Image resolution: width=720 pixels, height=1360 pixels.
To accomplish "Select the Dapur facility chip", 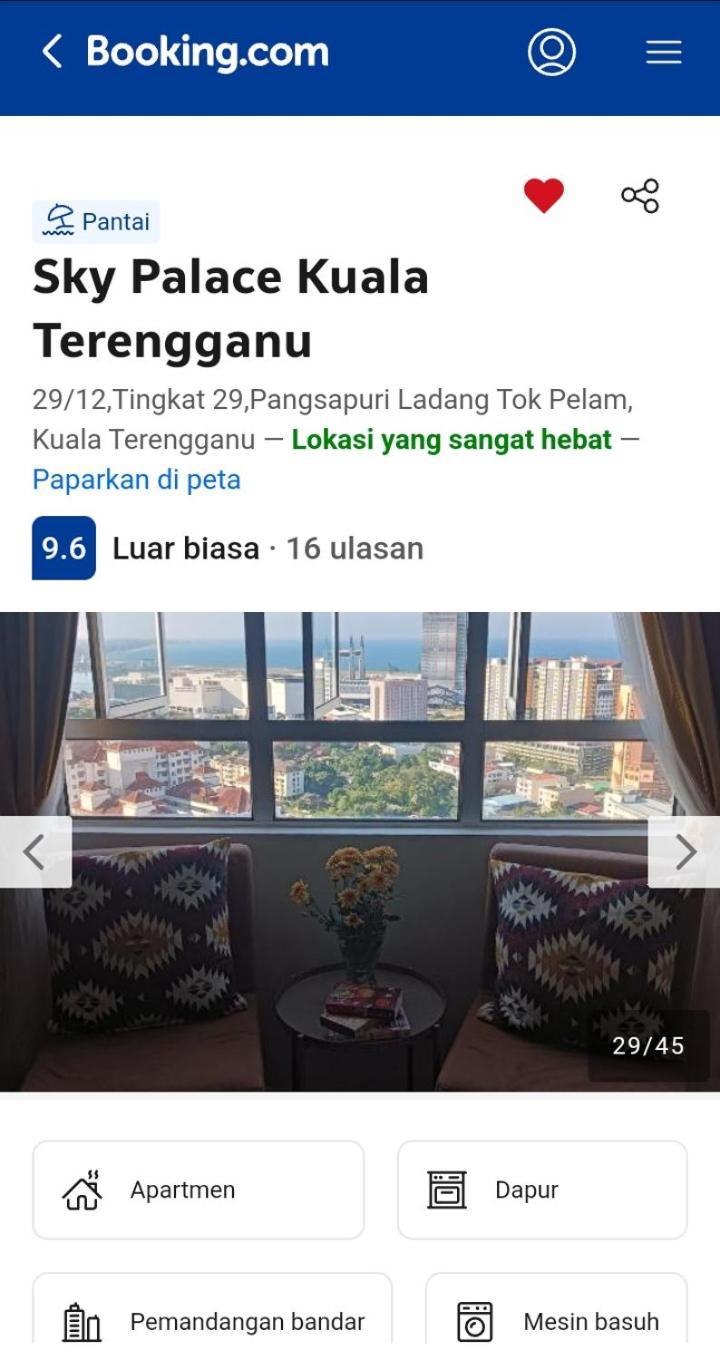I will [542, 1190].
